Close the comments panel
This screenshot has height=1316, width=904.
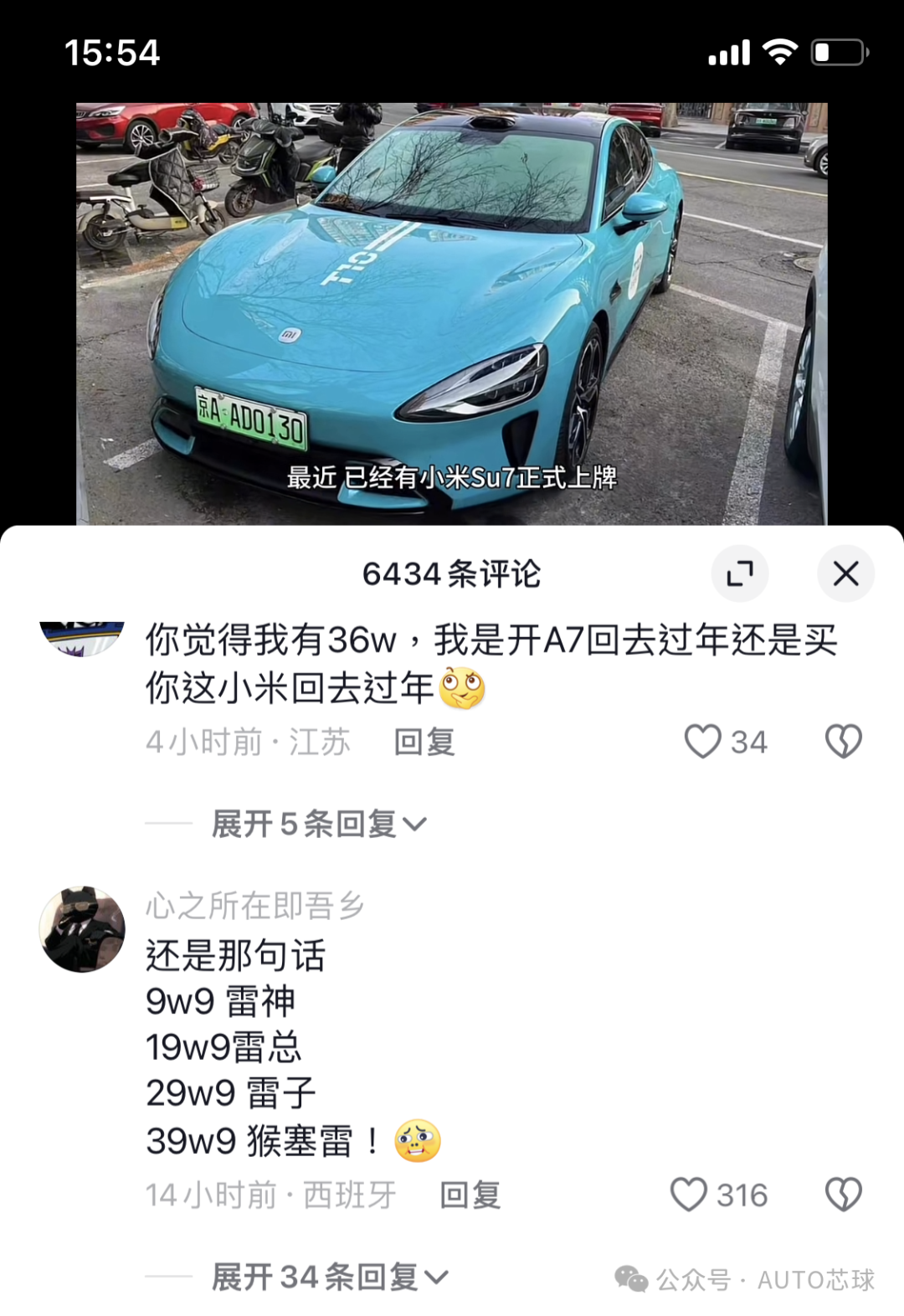pyautogui.click(x=845, y=573)
